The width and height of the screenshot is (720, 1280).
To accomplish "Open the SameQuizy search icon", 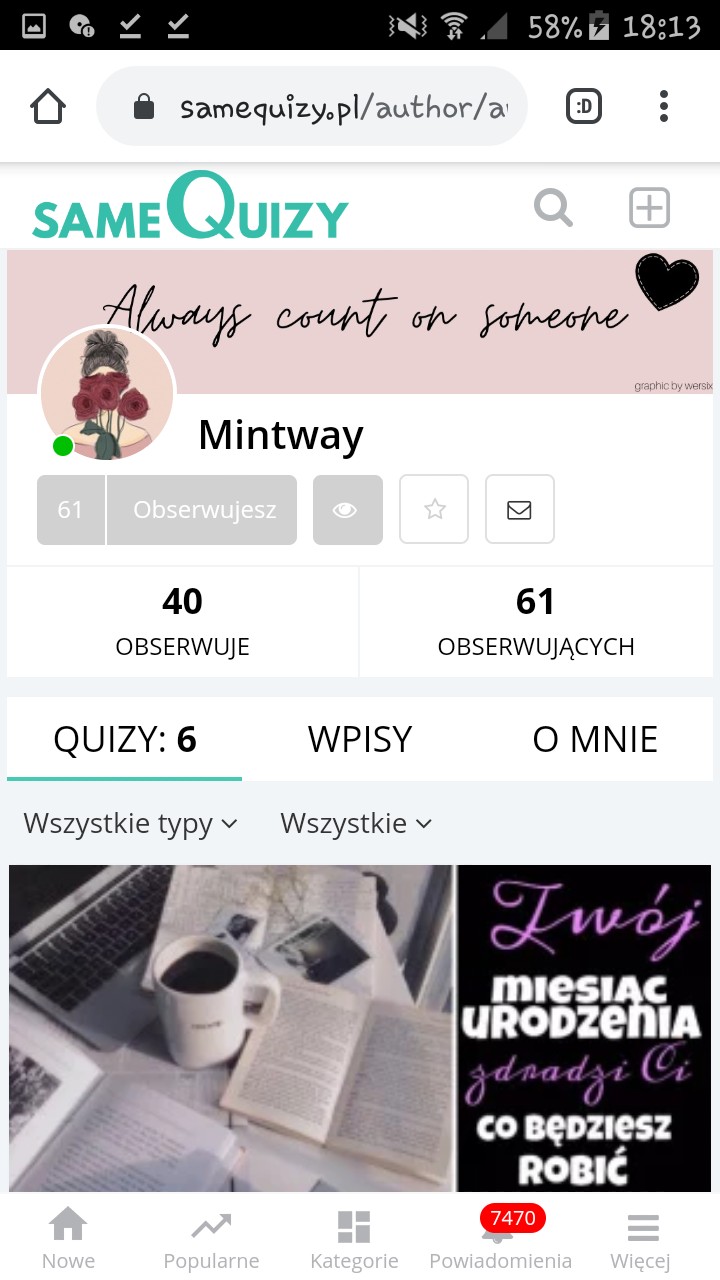I will click(x=553, y=208).
